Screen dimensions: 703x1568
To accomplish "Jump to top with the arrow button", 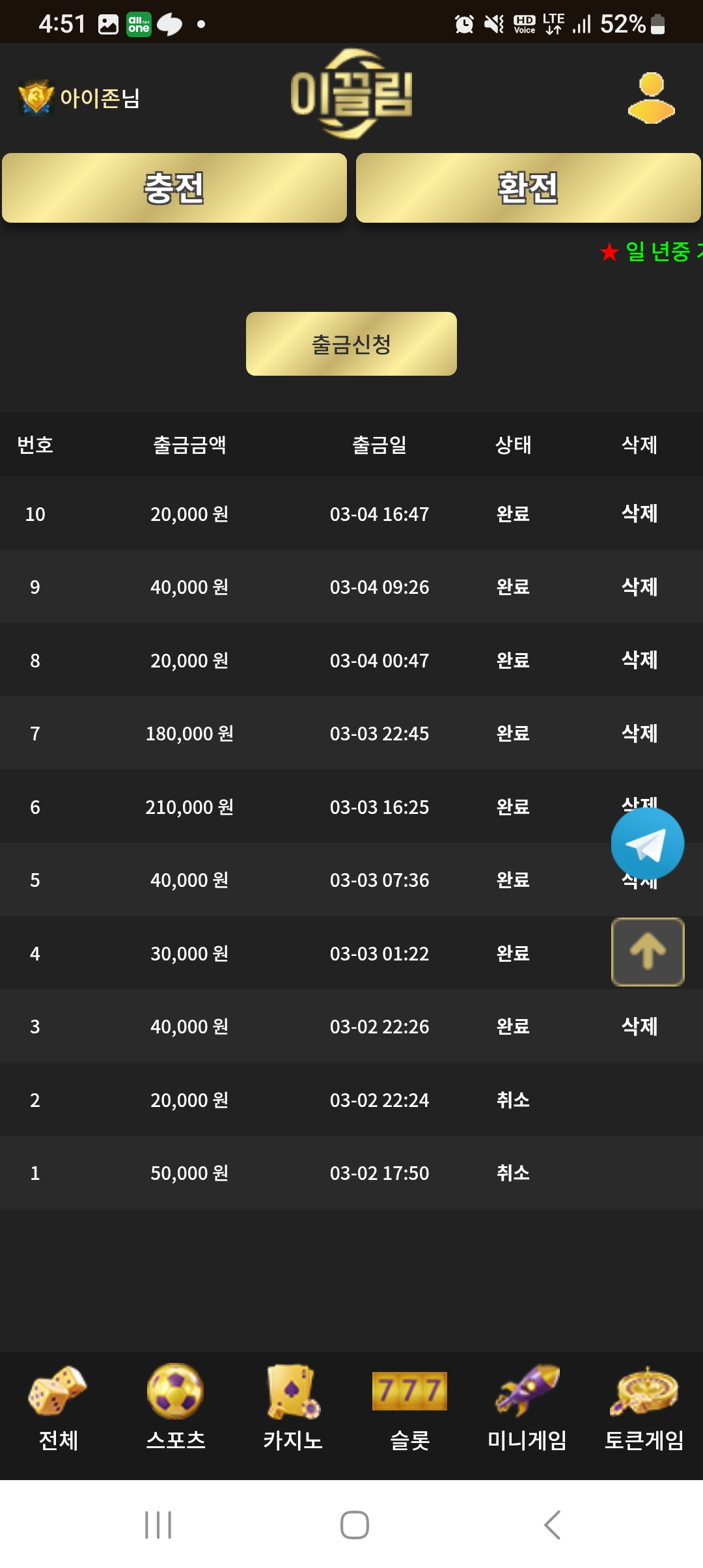I will (x=648, y=952).
